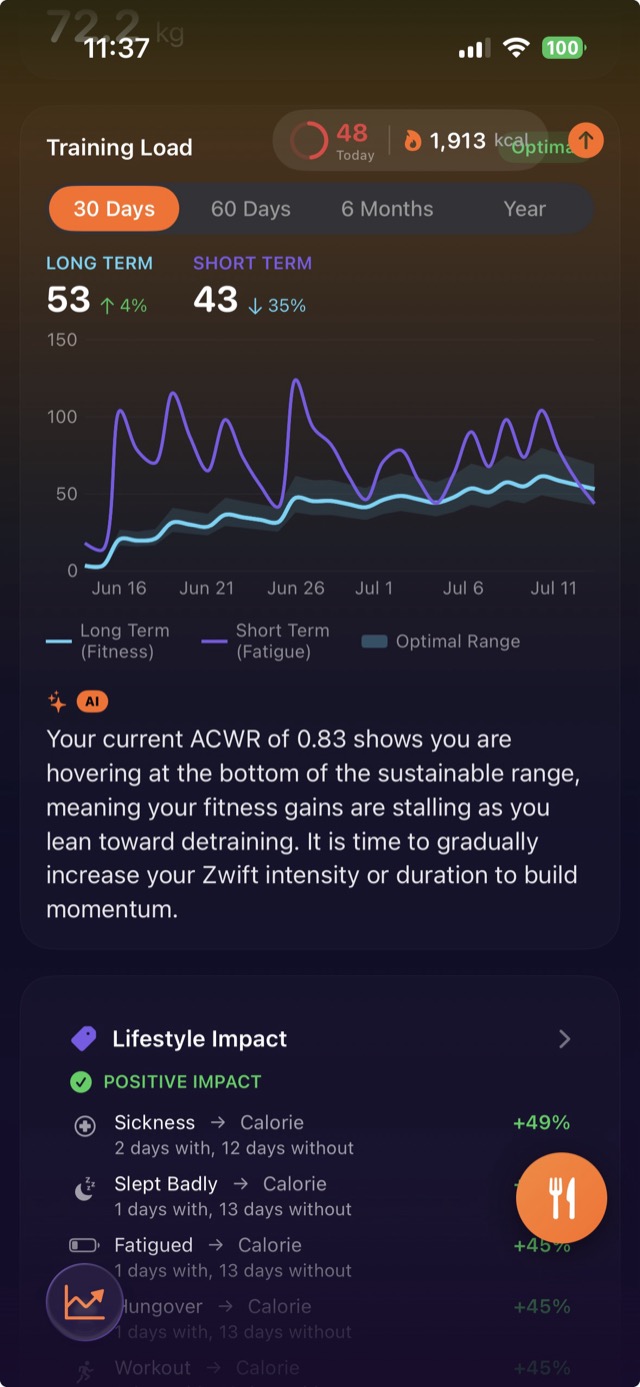Tap the orange up-arrow button

point(585,140)
